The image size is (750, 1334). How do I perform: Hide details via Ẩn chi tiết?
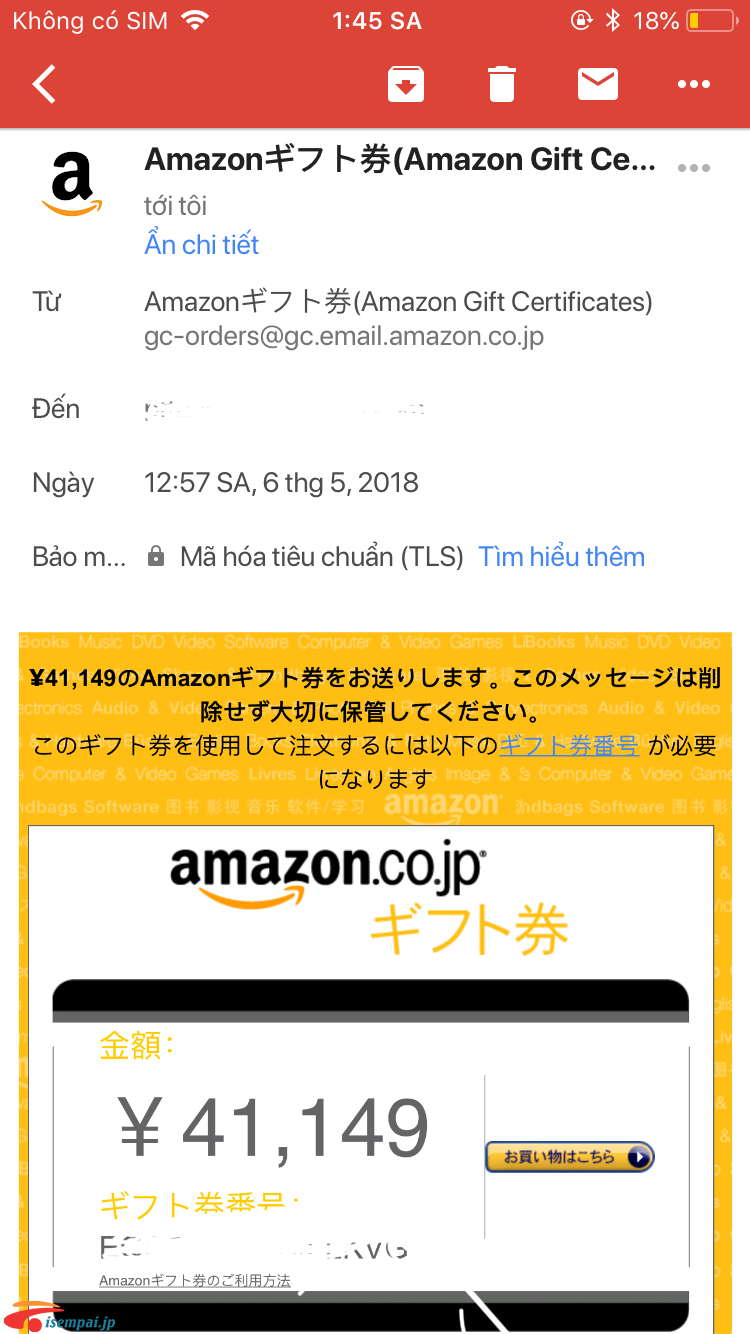click(202, 245)
